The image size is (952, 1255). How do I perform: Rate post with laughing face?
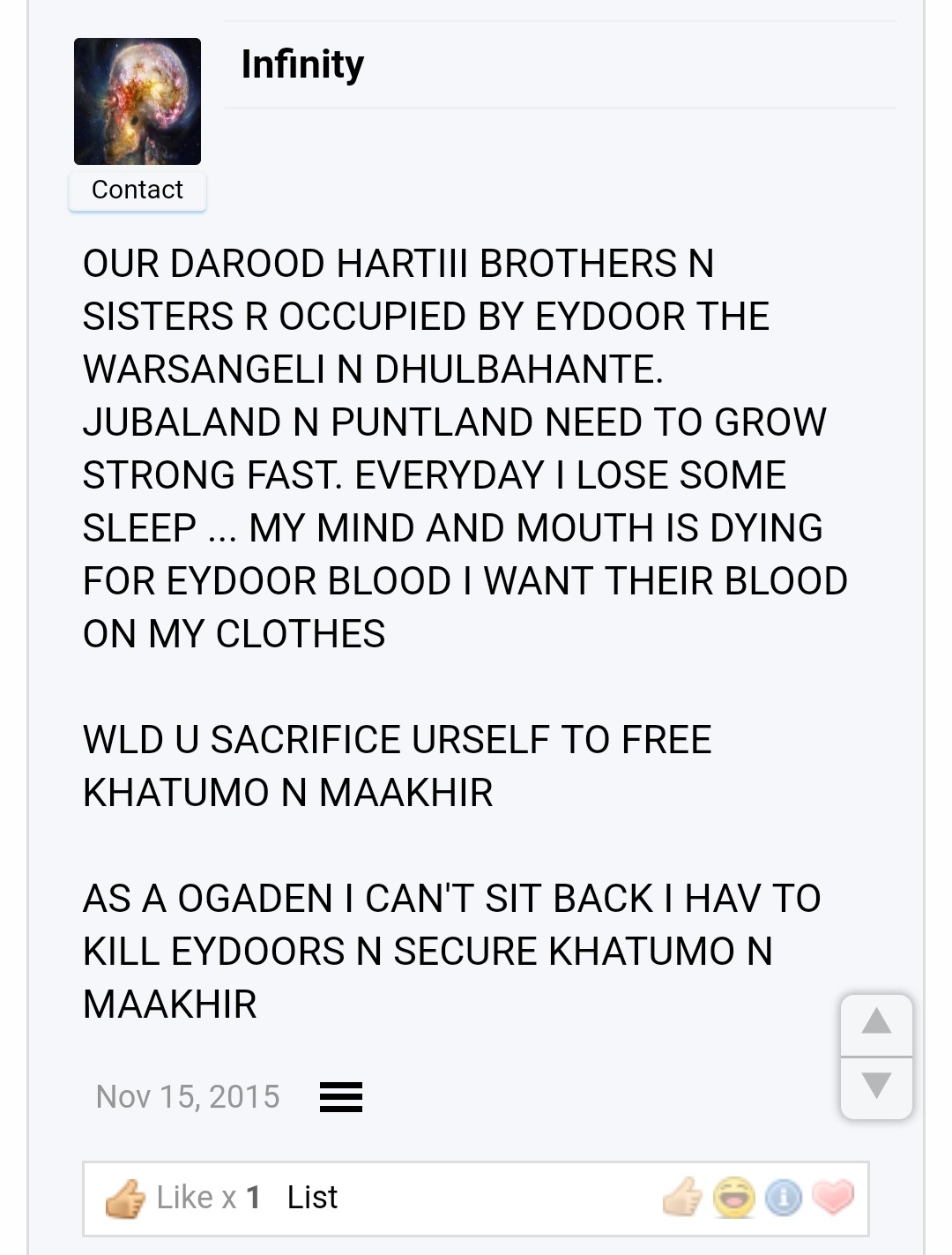click(734, 1198)
